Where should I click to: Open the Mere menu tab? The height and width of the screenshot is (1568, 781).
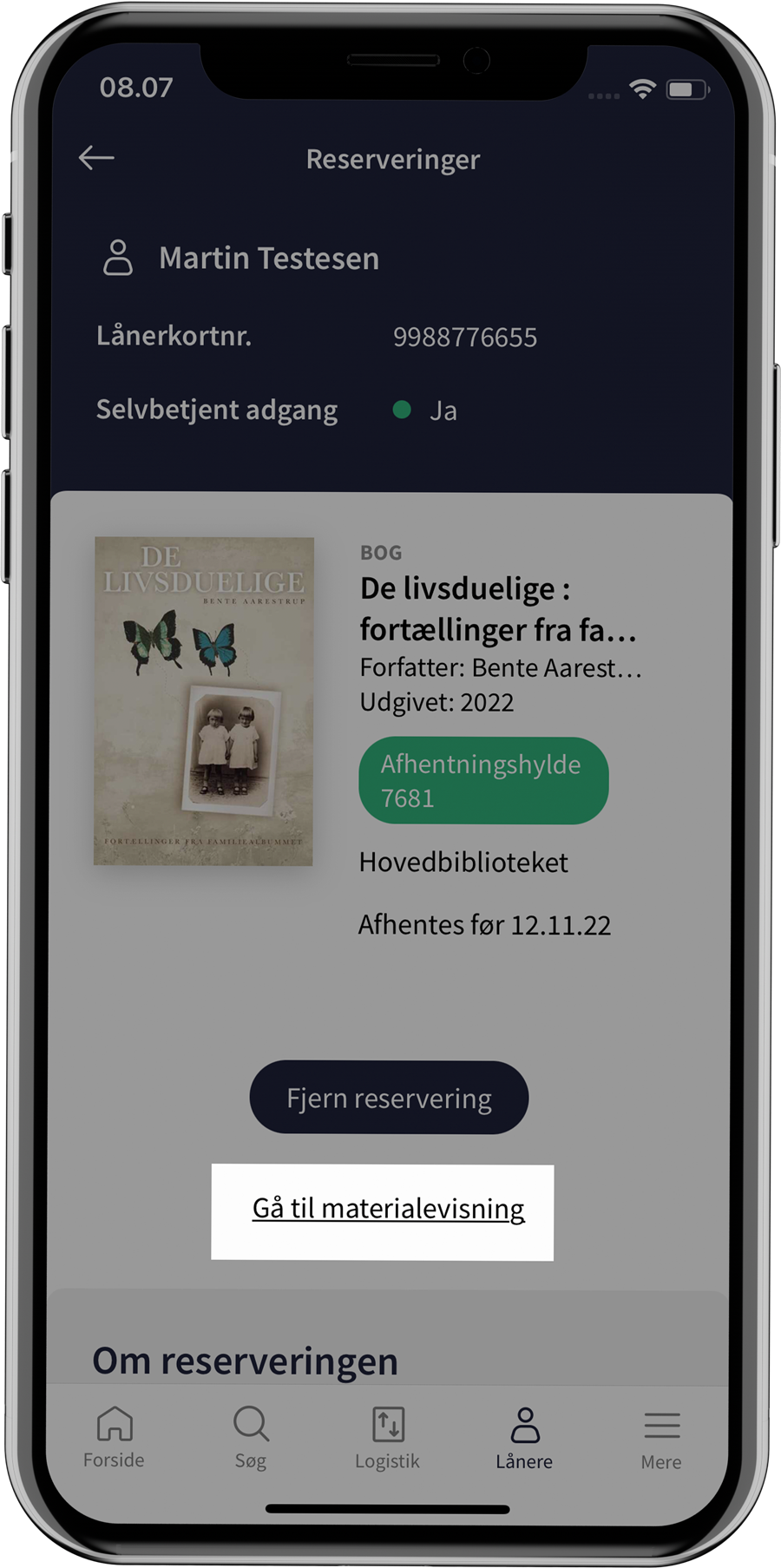(x=661, y=1438)
